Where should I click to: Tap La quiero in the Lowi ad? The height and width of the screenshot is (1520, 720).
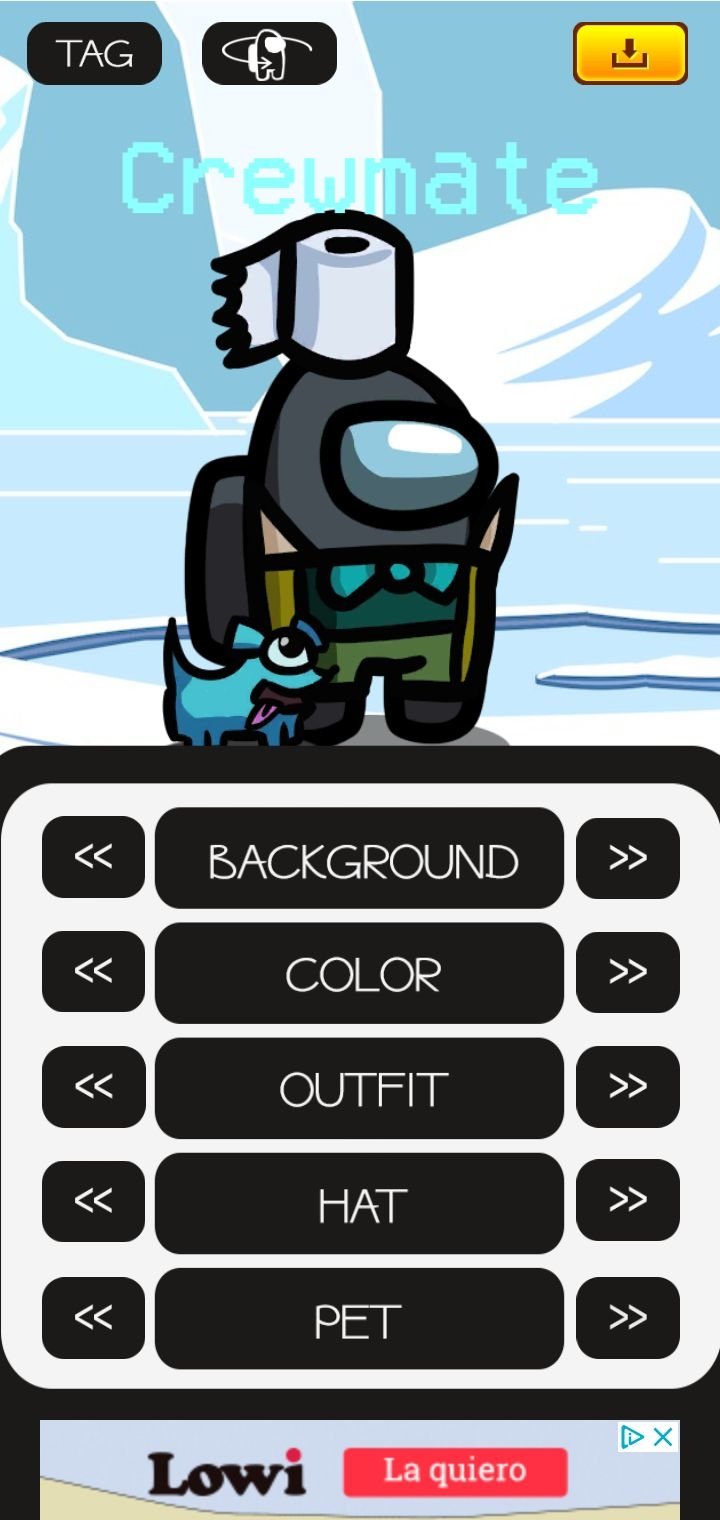[x=455, y=1471]
